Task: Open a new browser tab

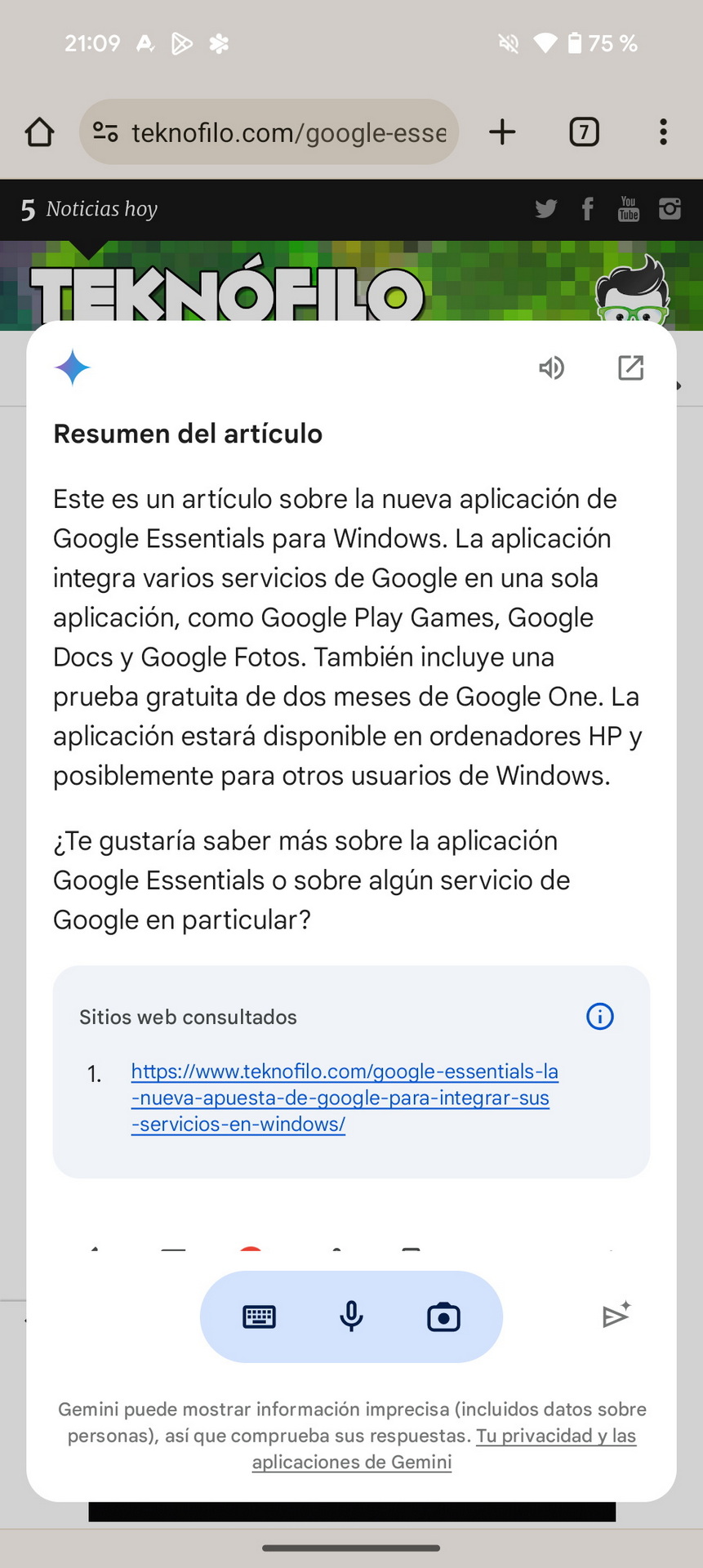Action: tap(502, 132)
